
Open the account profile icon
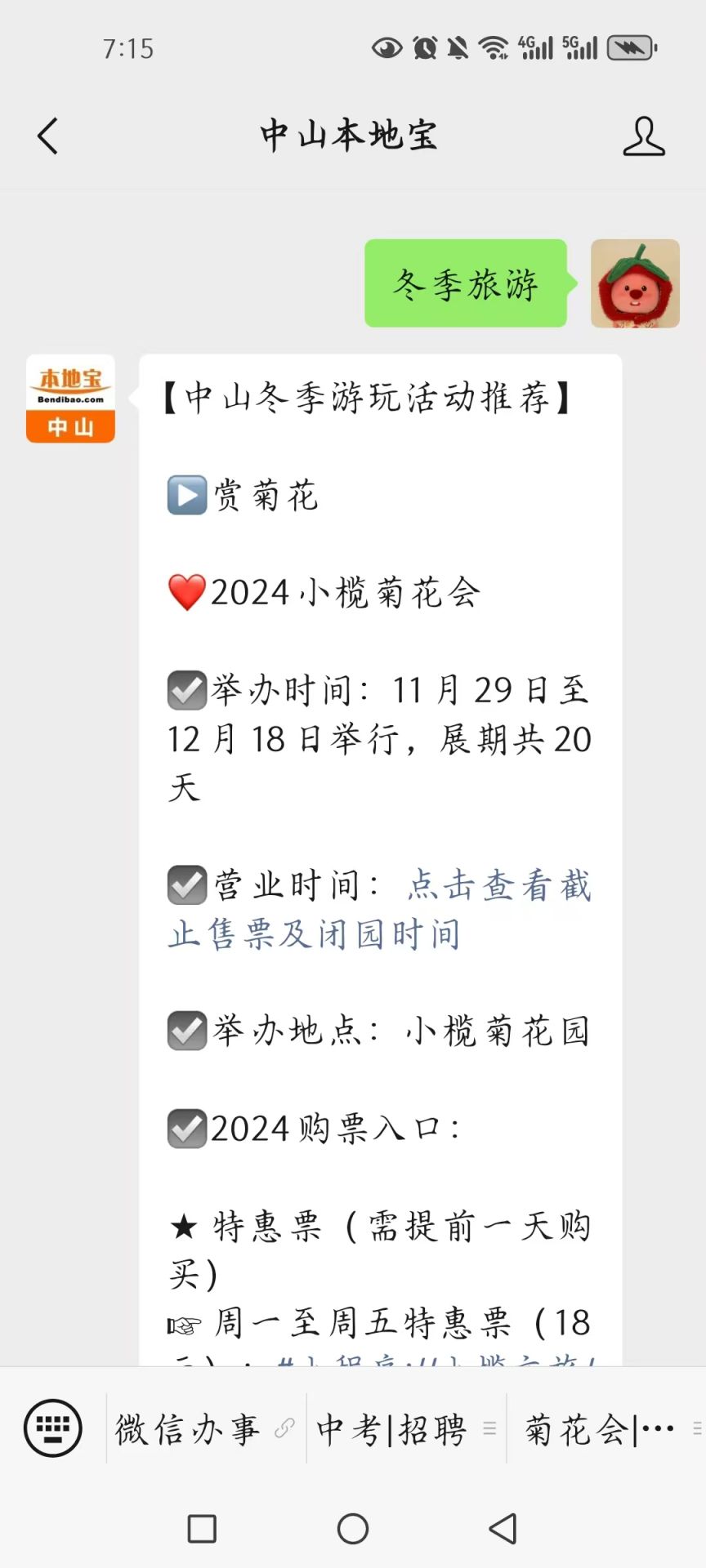coord(644,136)
